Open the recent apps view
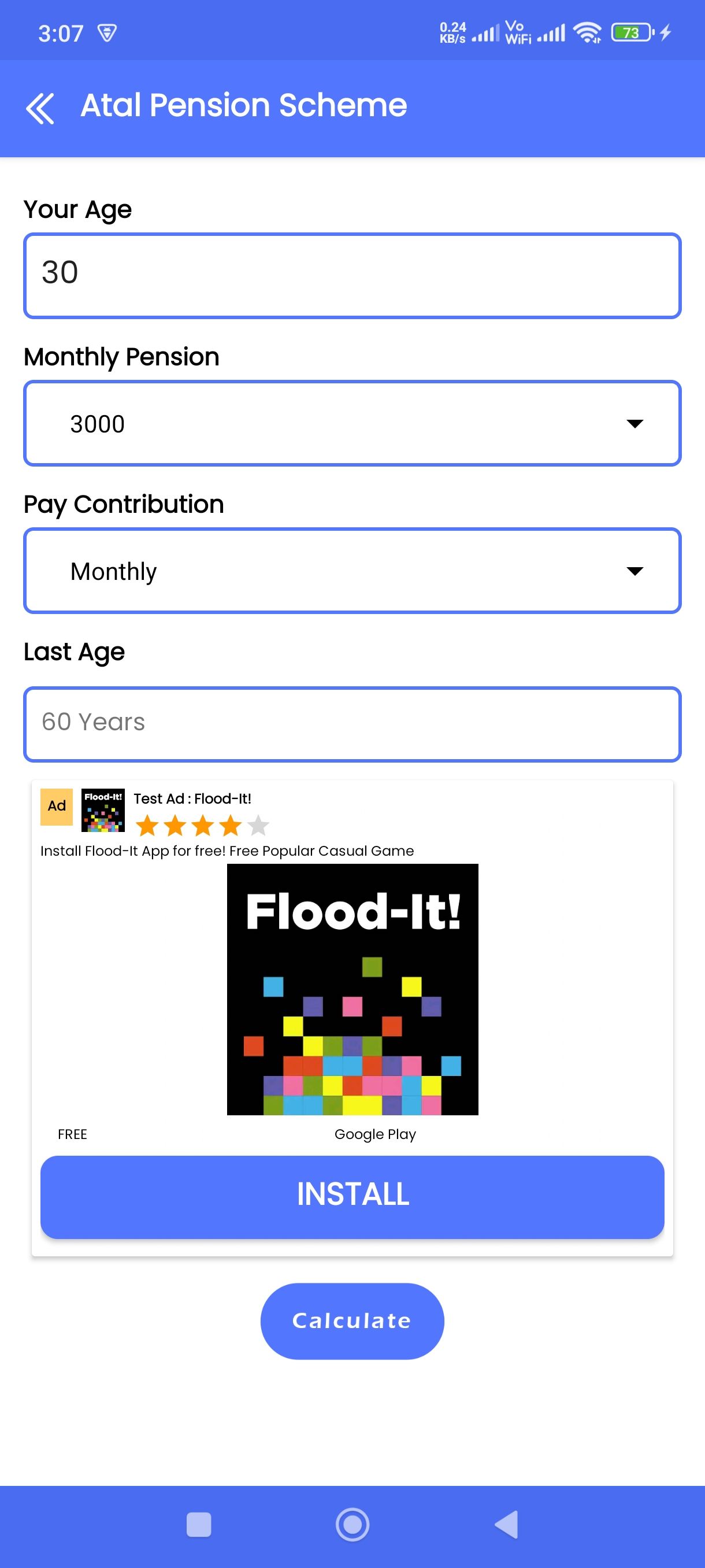 click(x=199, y=1524)
